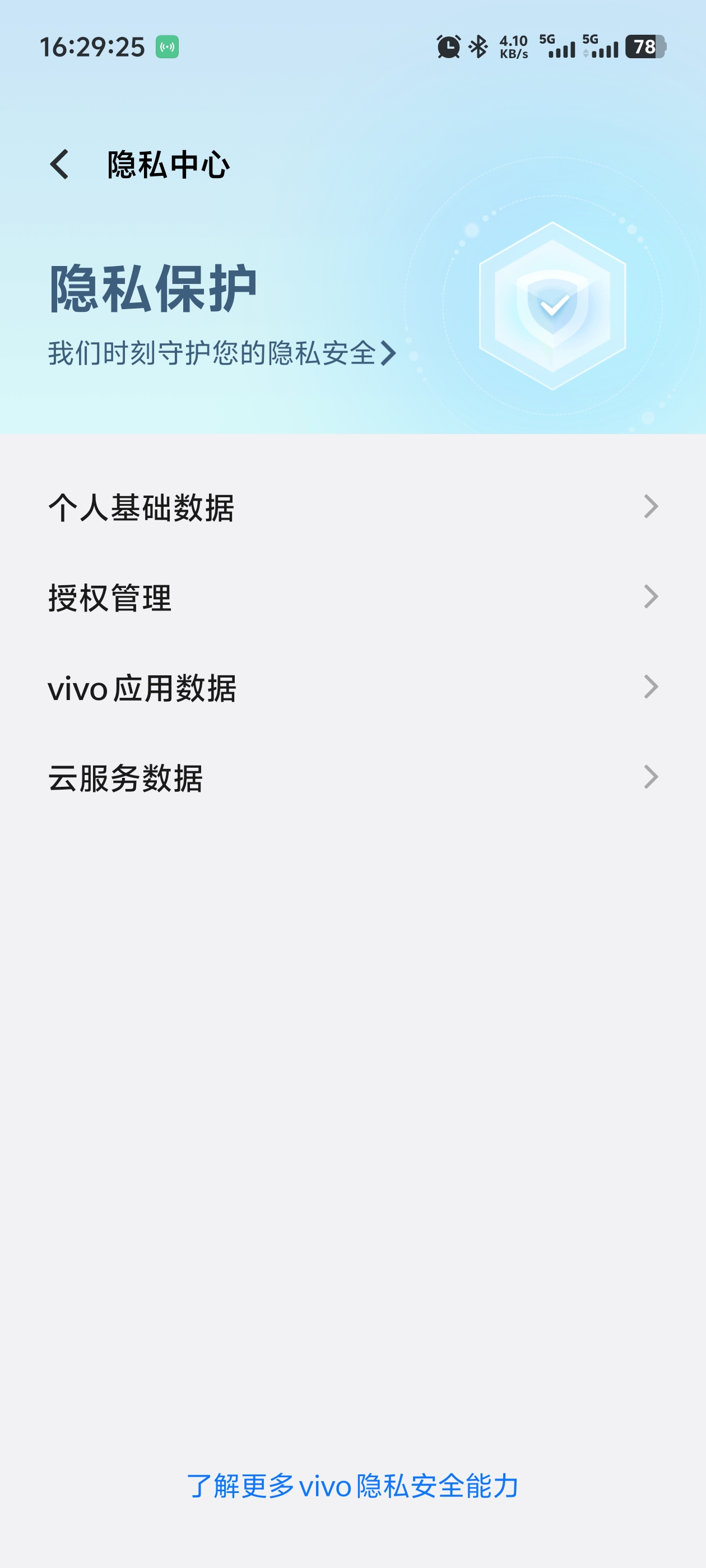706x1568 pixels.
Task: Open 云服务数据 row
Action: pyautogui.click(x=352, y=777)
